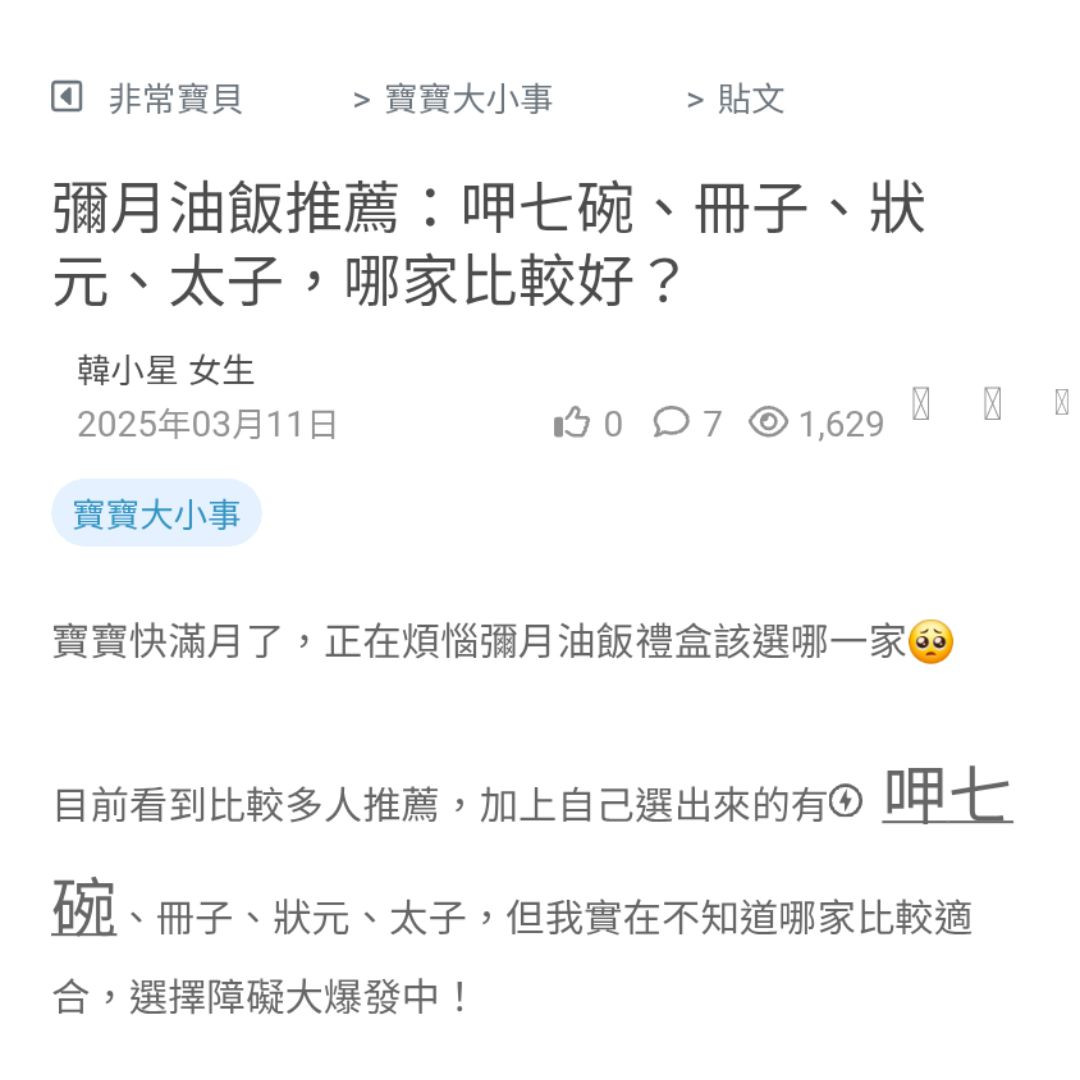The image size is (1080, 1080).
Task: Like this post with the thumbs-up icon
Action: [x=571, y=423]
